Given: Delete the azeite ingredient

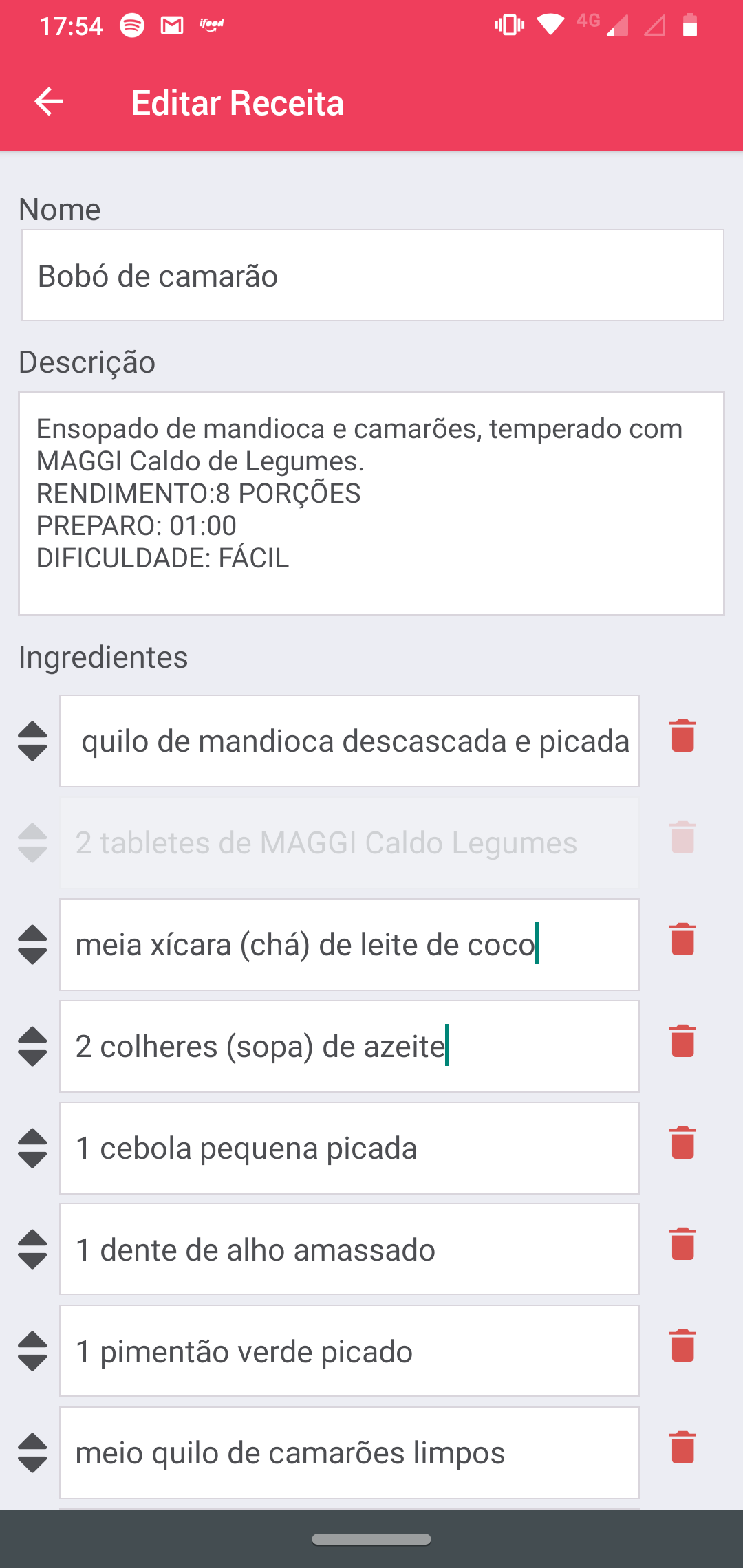Looking at the screenshot, I should (682, 1041).
